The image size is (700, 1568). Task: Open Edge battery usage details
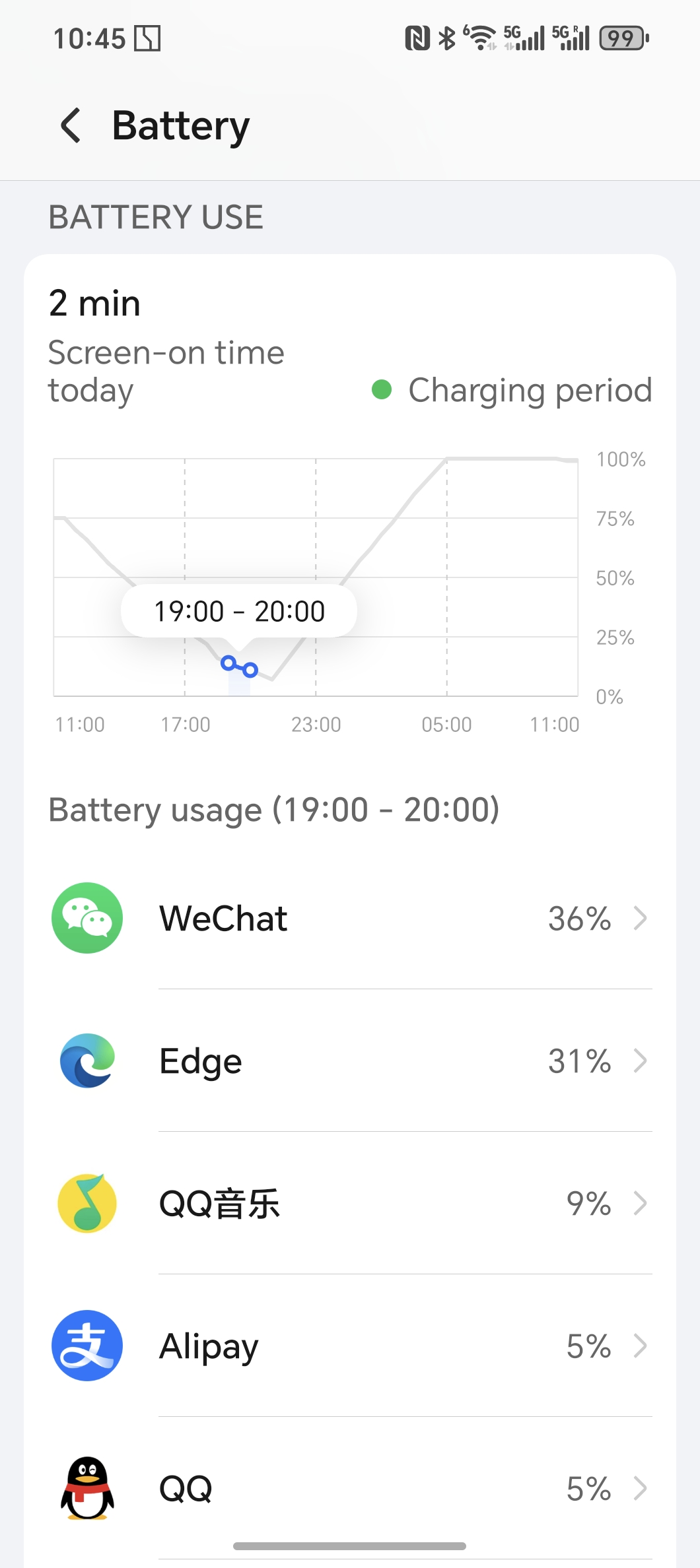click(x=350, y=1061)
